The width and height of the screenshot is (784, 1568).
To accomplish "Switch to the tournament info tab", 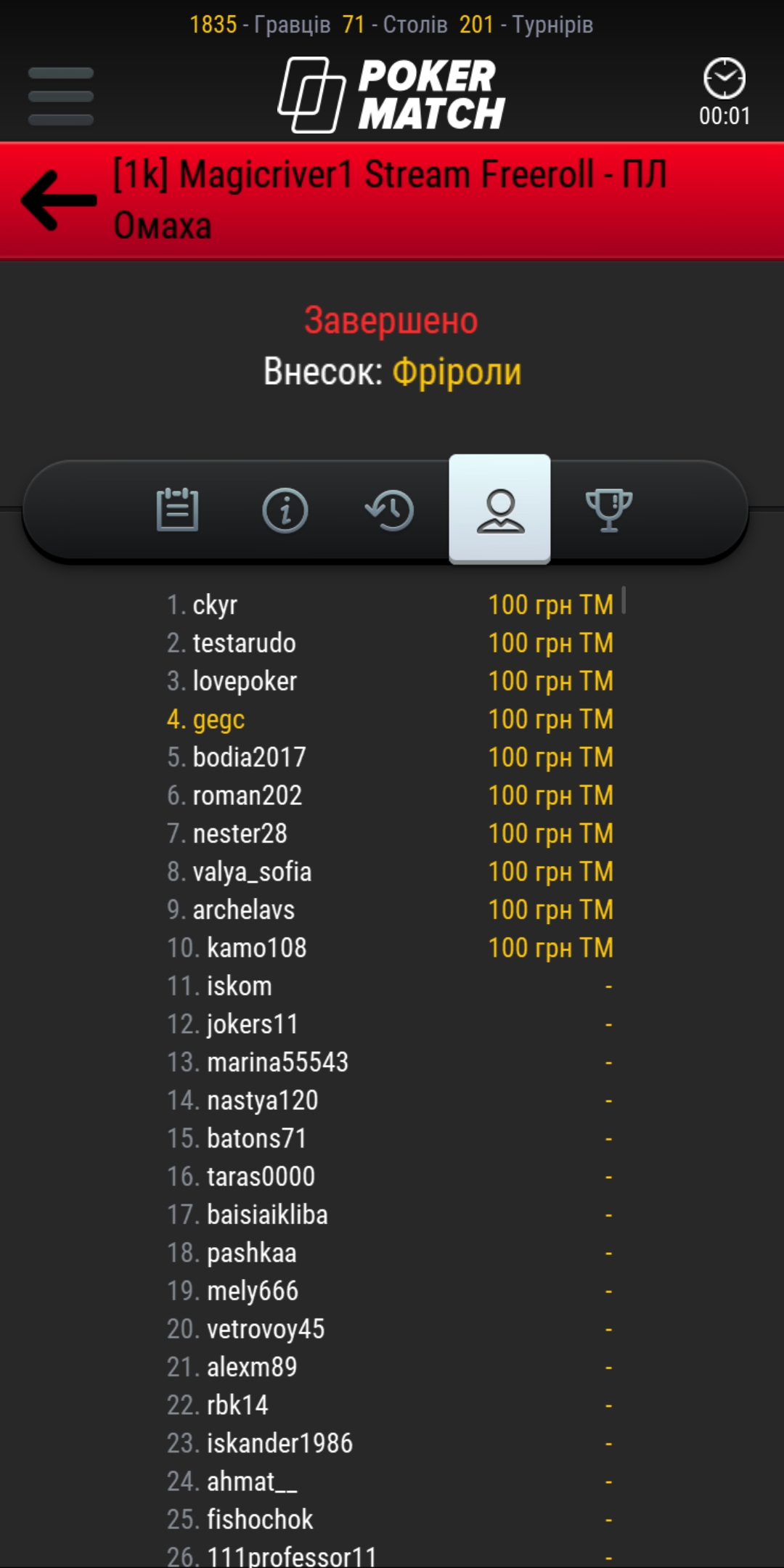I will pyautogui.click(x=285, y=510).
